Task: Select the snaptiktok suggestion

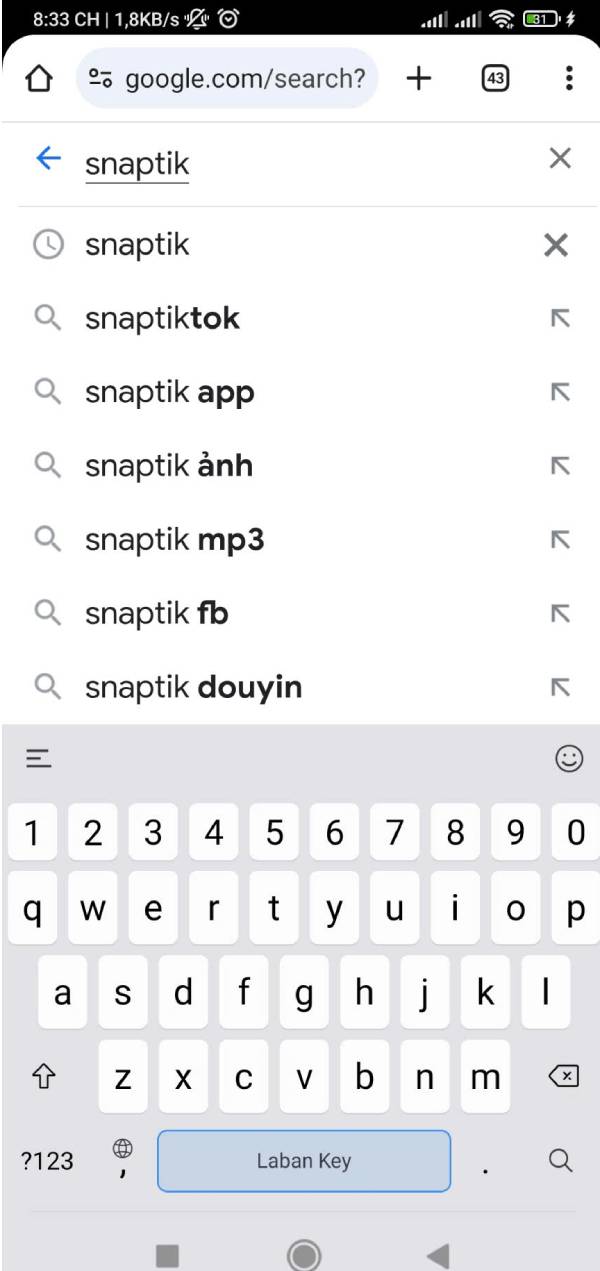Action: click(163, 319)
